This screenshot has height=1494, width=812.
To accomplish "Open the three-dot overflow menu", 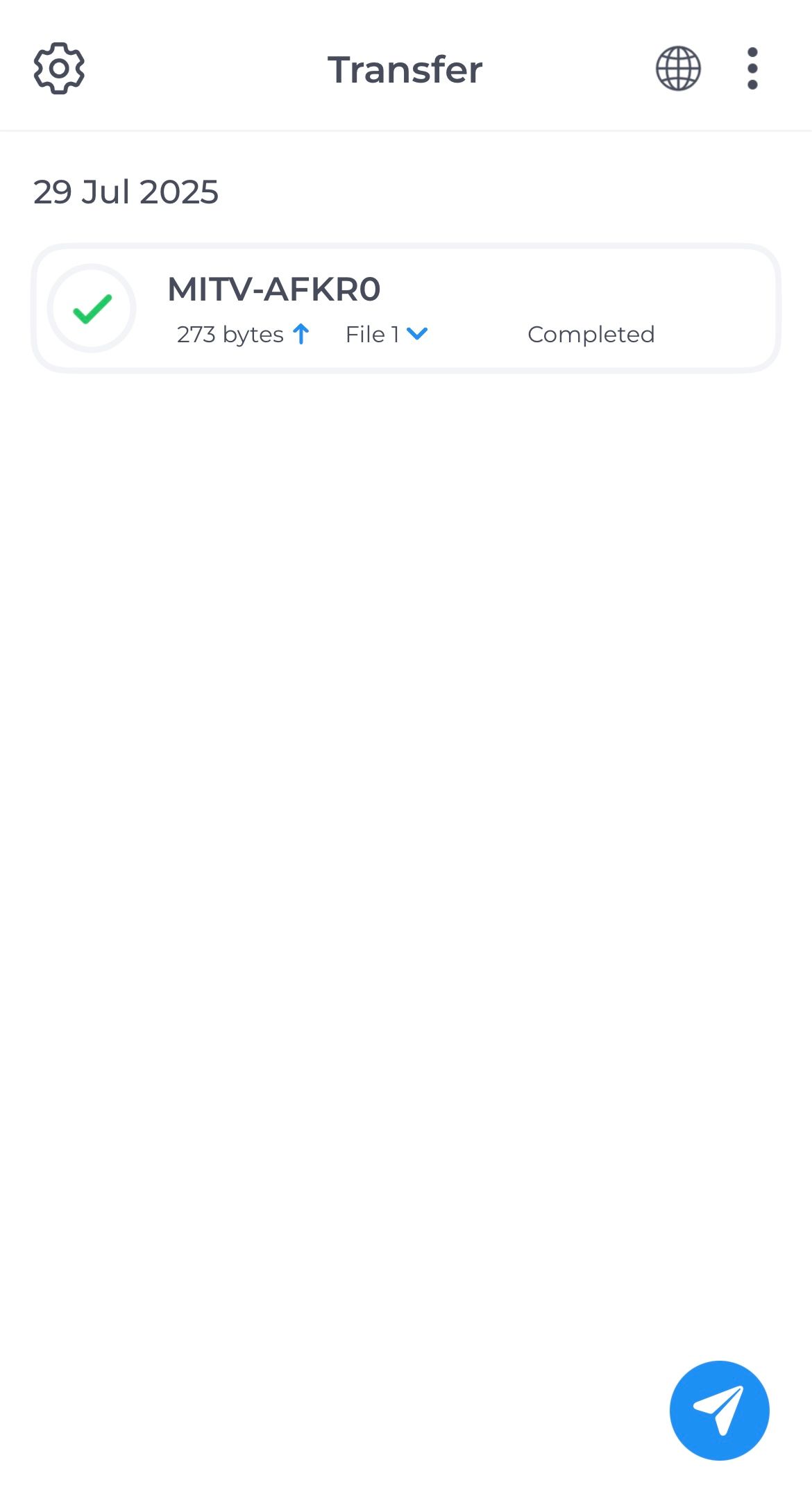I will tap(752, 68).
